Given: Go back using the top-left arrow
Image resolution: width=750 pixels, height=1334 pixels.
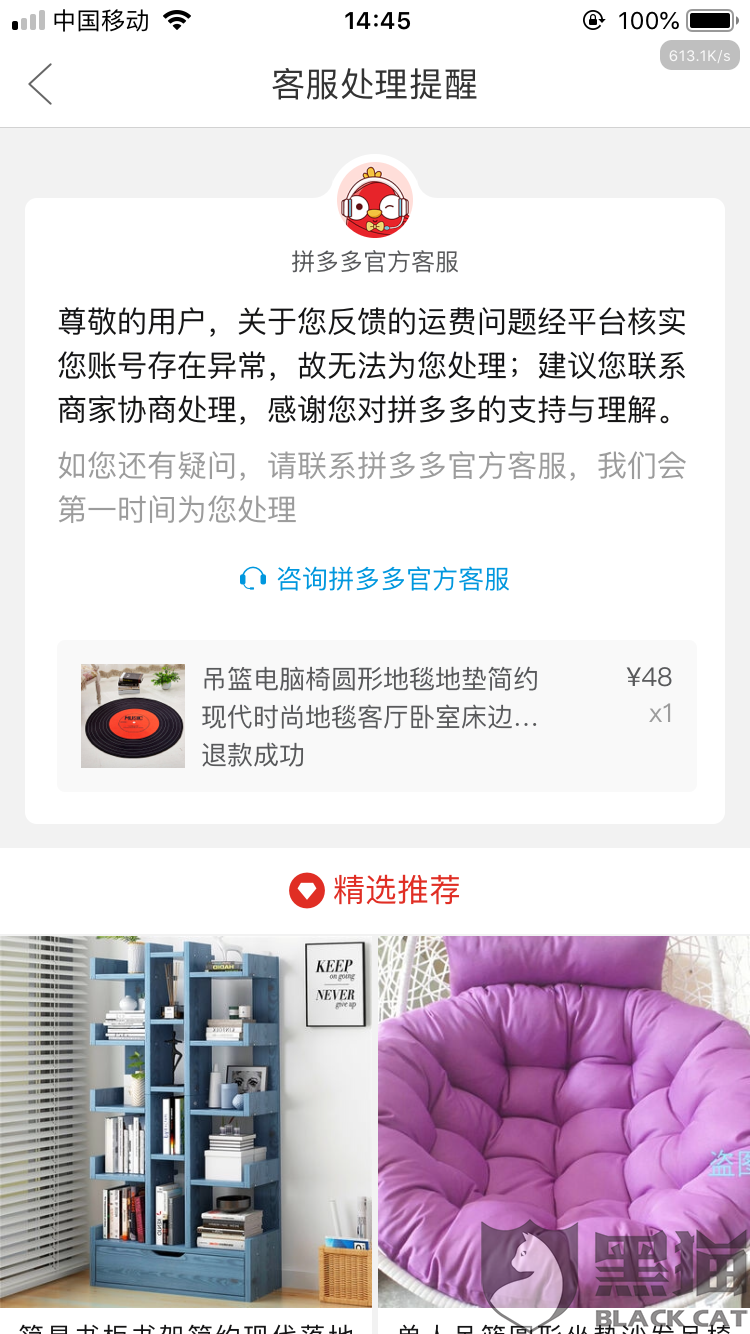Looking at the screenshot, I should [40, 84].
